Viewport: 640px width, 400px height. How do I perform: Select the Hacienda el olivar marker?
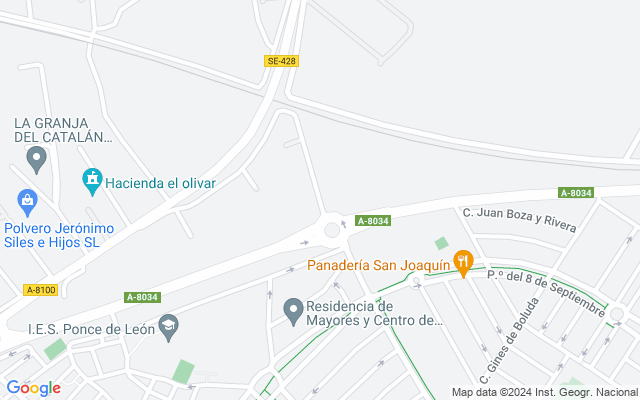coord(92,182)
